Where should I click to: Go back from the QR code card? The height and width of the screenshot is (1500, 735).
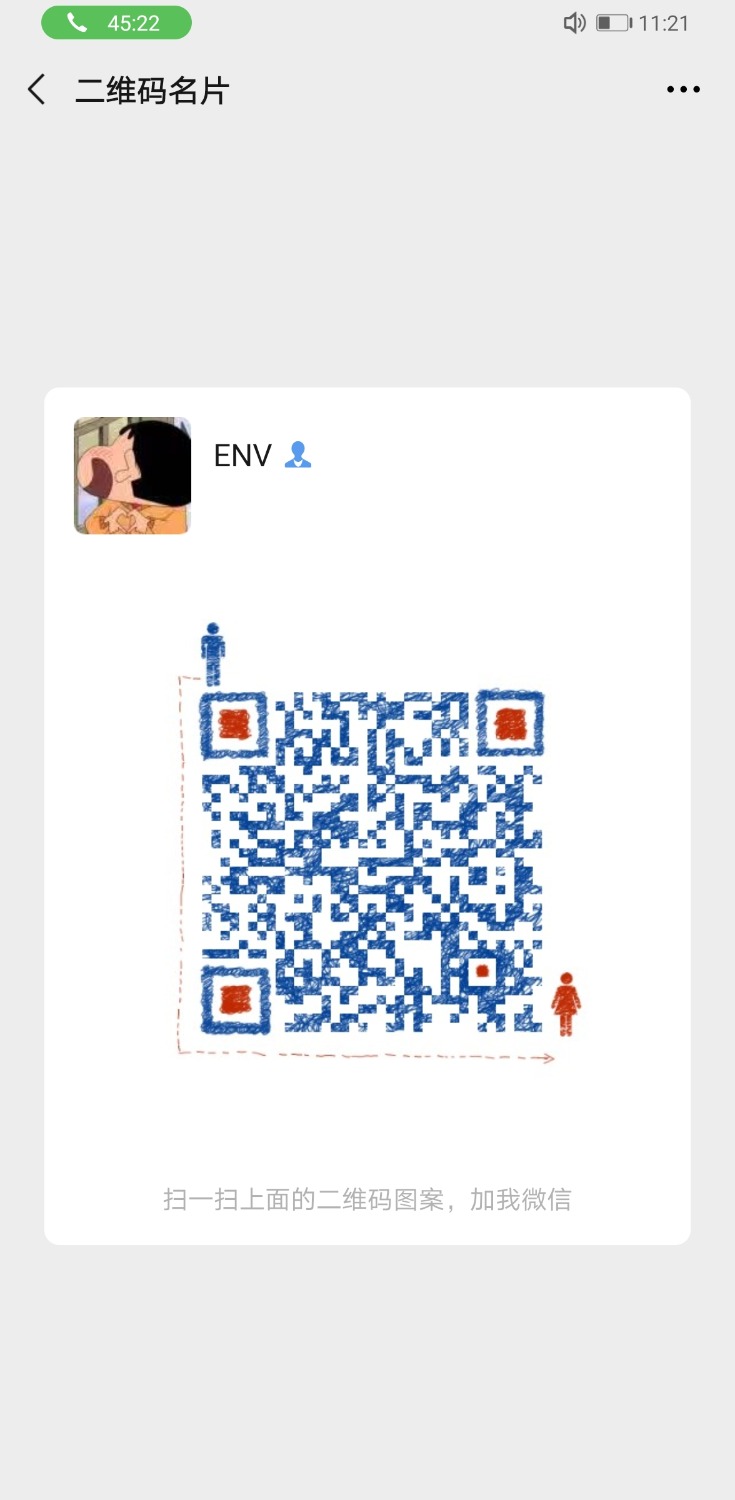point(37,90)
